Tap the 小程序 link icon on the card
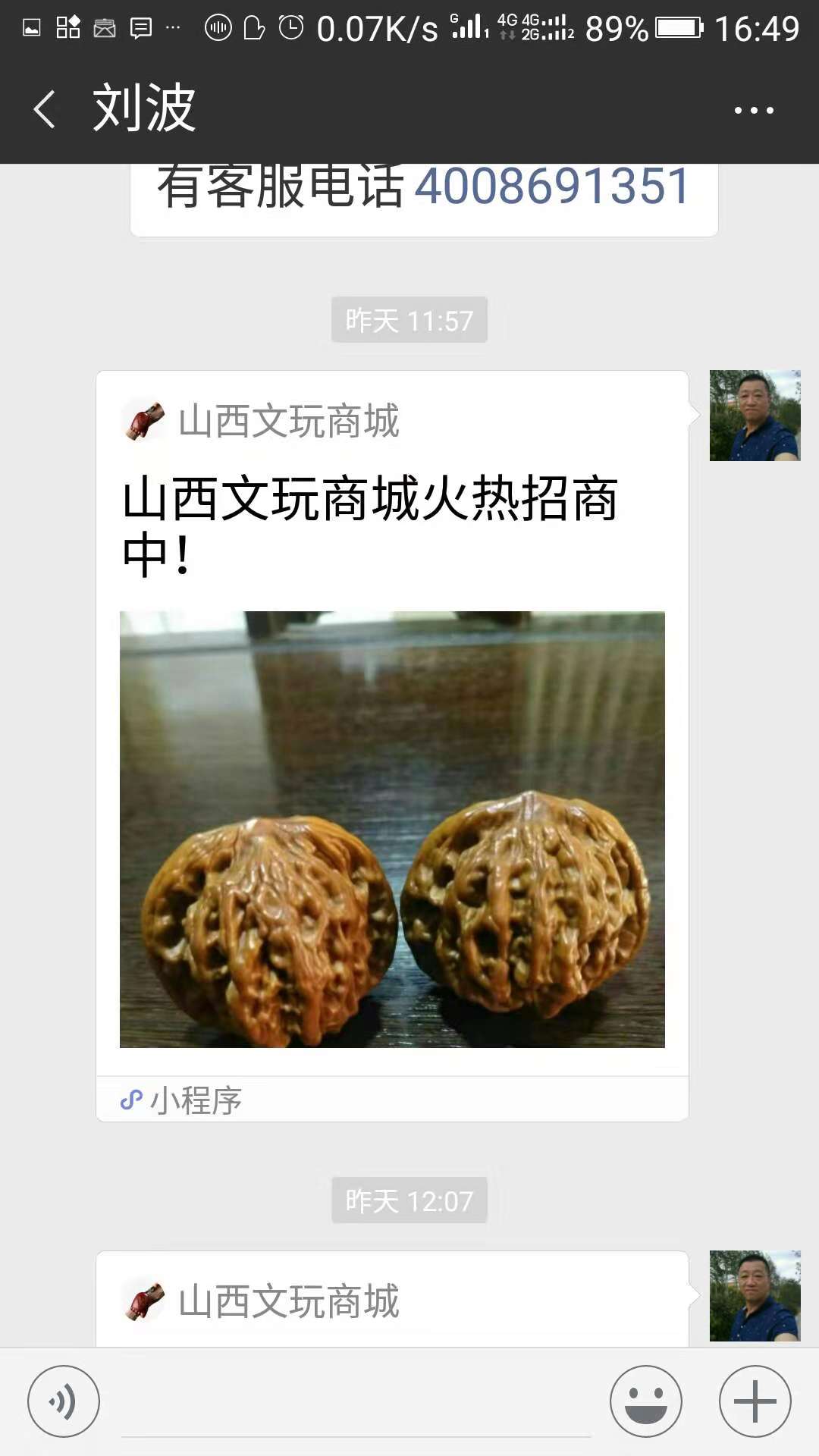The height and width of the screenshot is (1456, 819). [130, 1100]
